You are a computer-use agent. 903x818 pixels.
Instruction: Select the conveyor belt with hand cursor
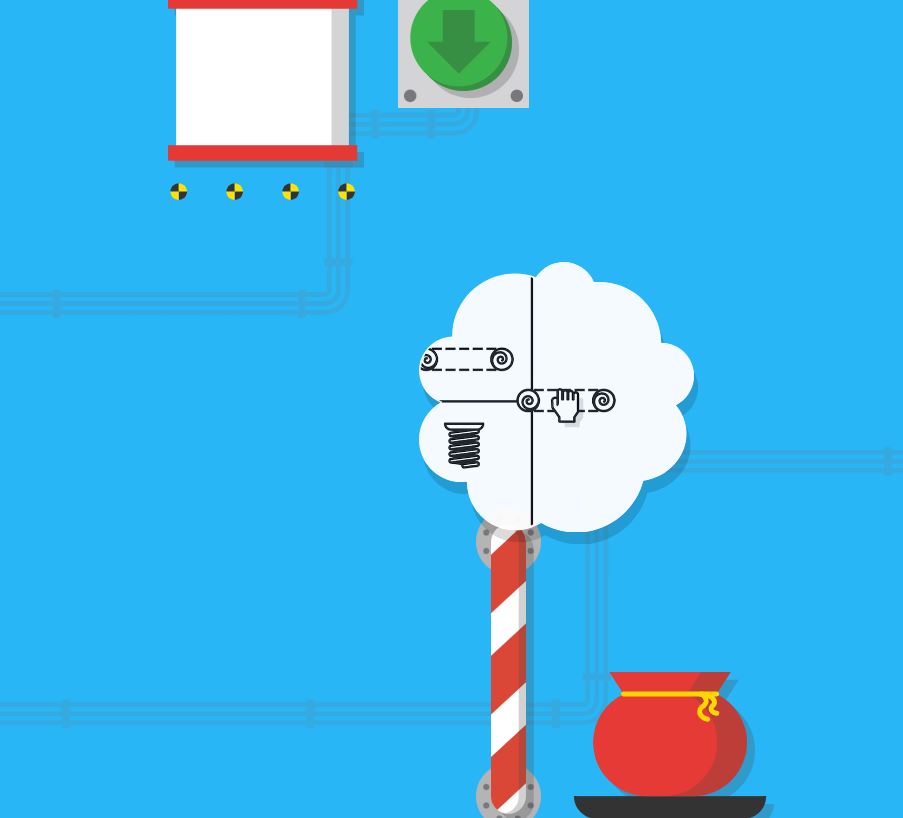pos(565,401)
